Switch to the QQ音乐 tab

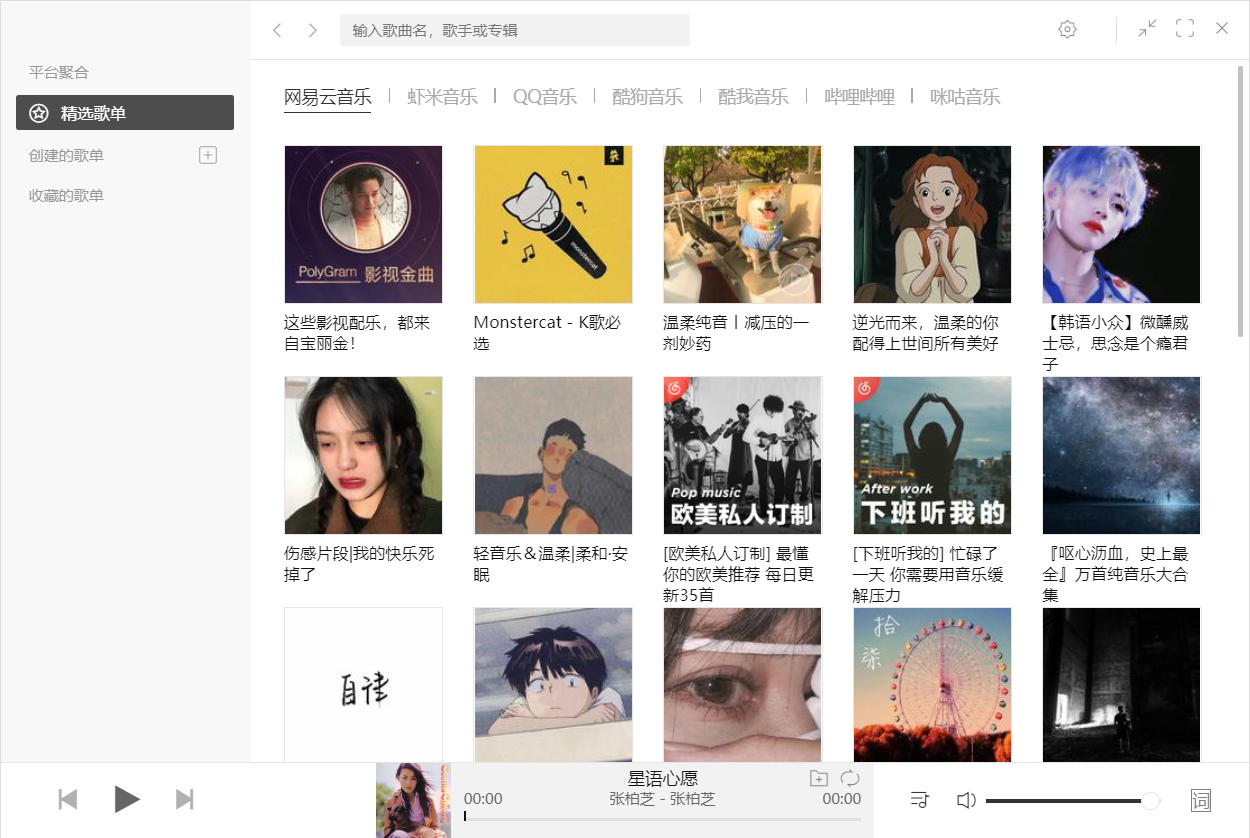pos(544,97)
